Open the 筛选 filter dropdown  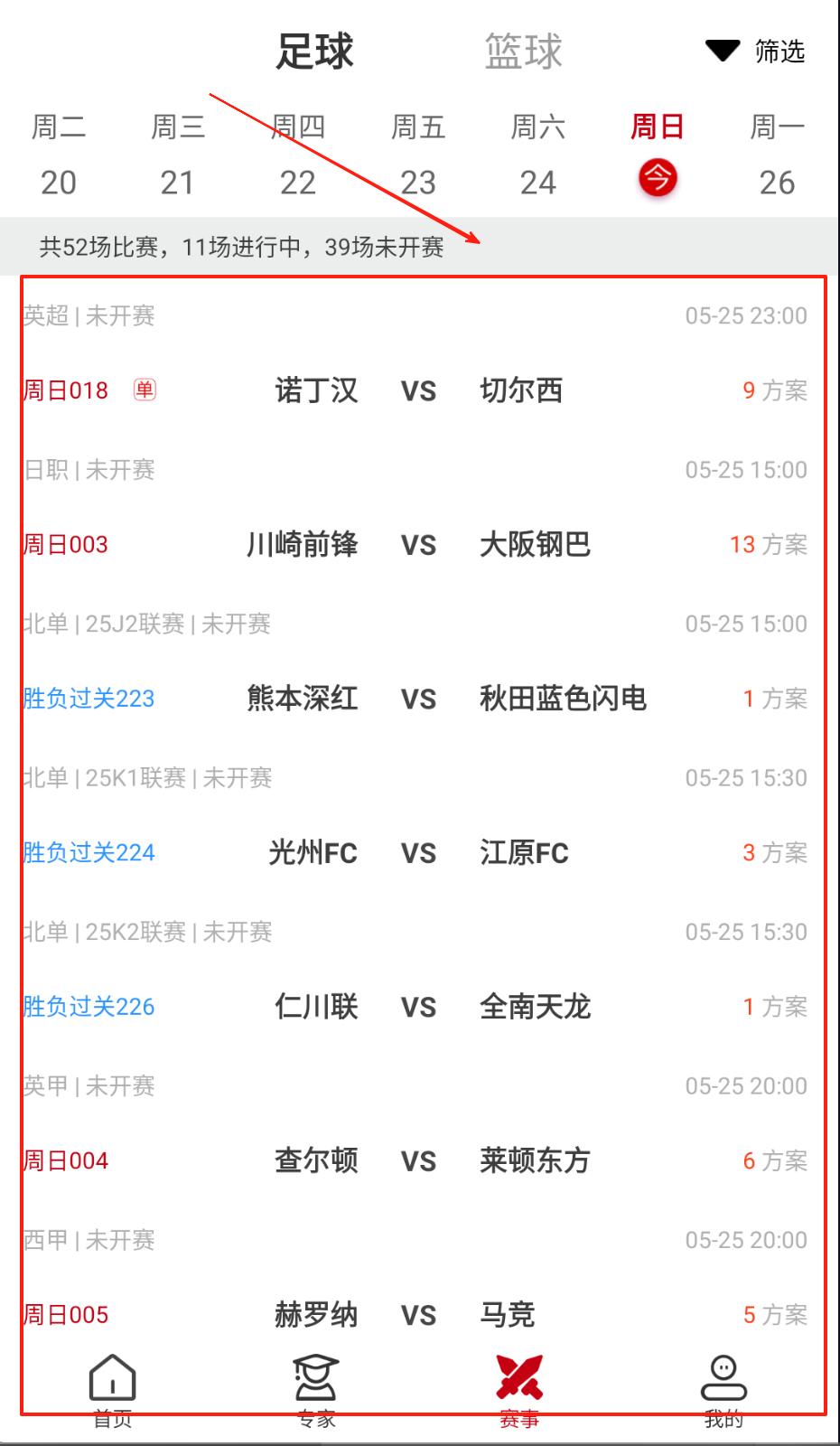(x=756, y=52)
